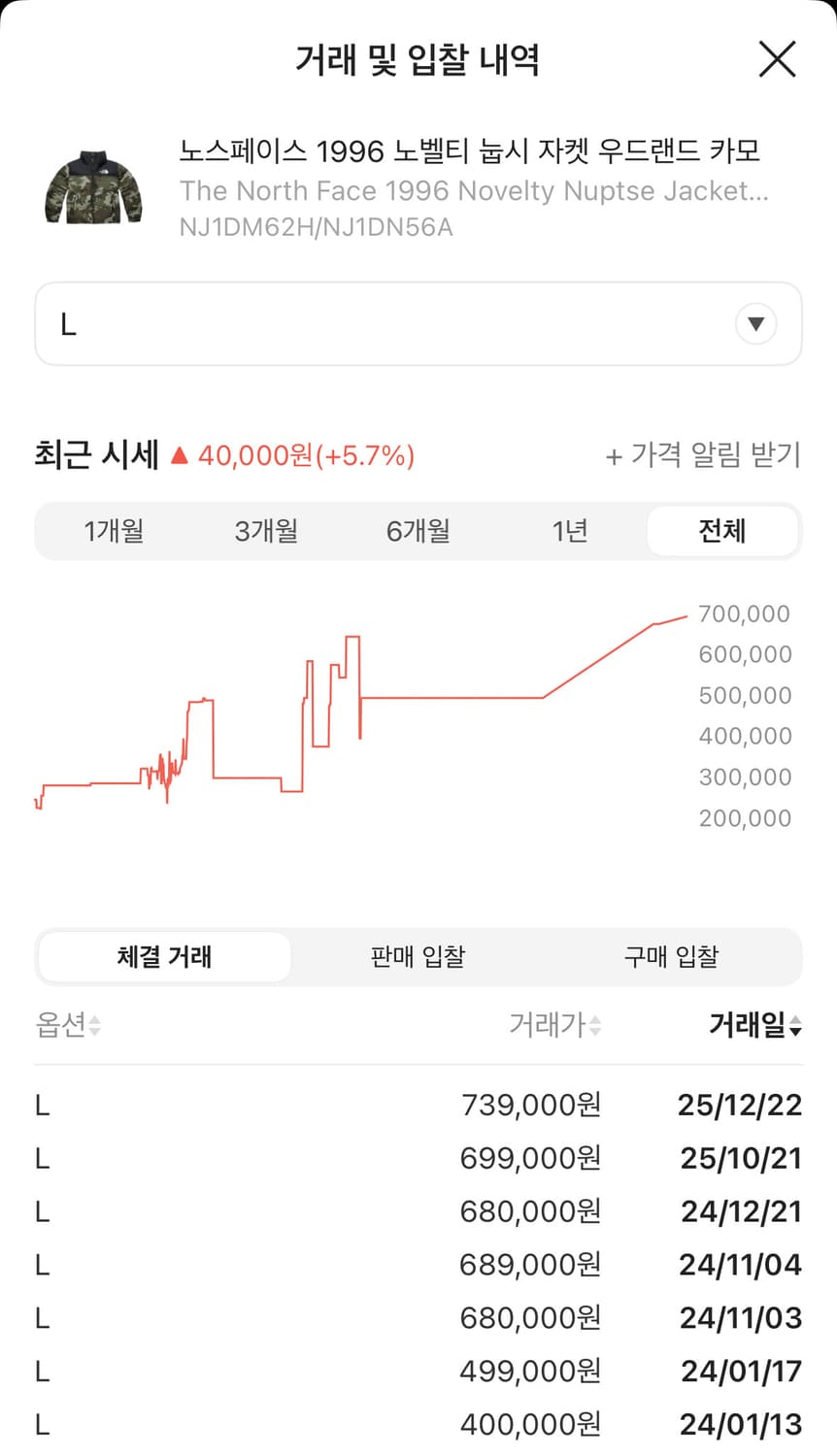Click the 거래일 sort arrows icon
Viewport: 837px width, 1456px height.
(796, 1026)
